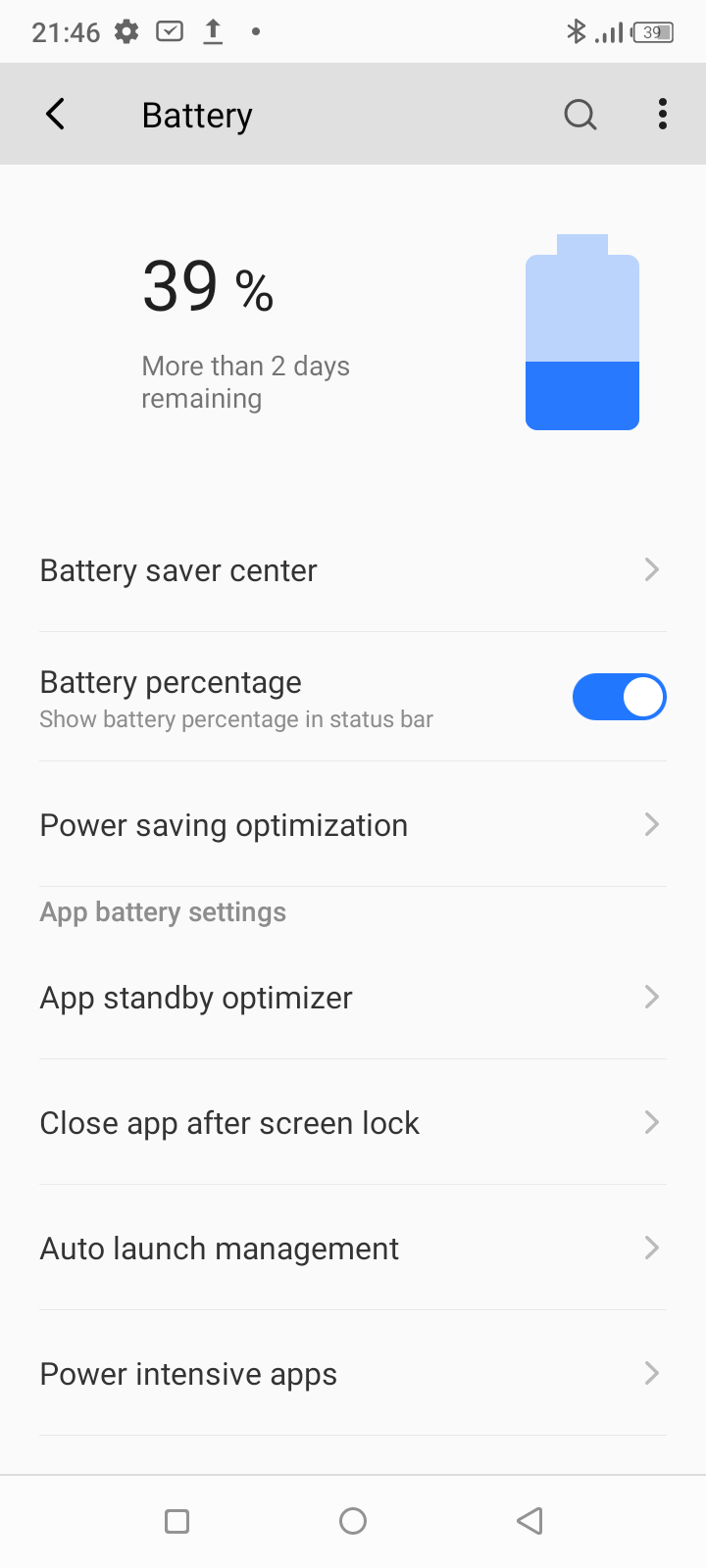This screenshot has height=1568, width=706.
Task: Open App standby optimizer
Action: pos(353,998)
